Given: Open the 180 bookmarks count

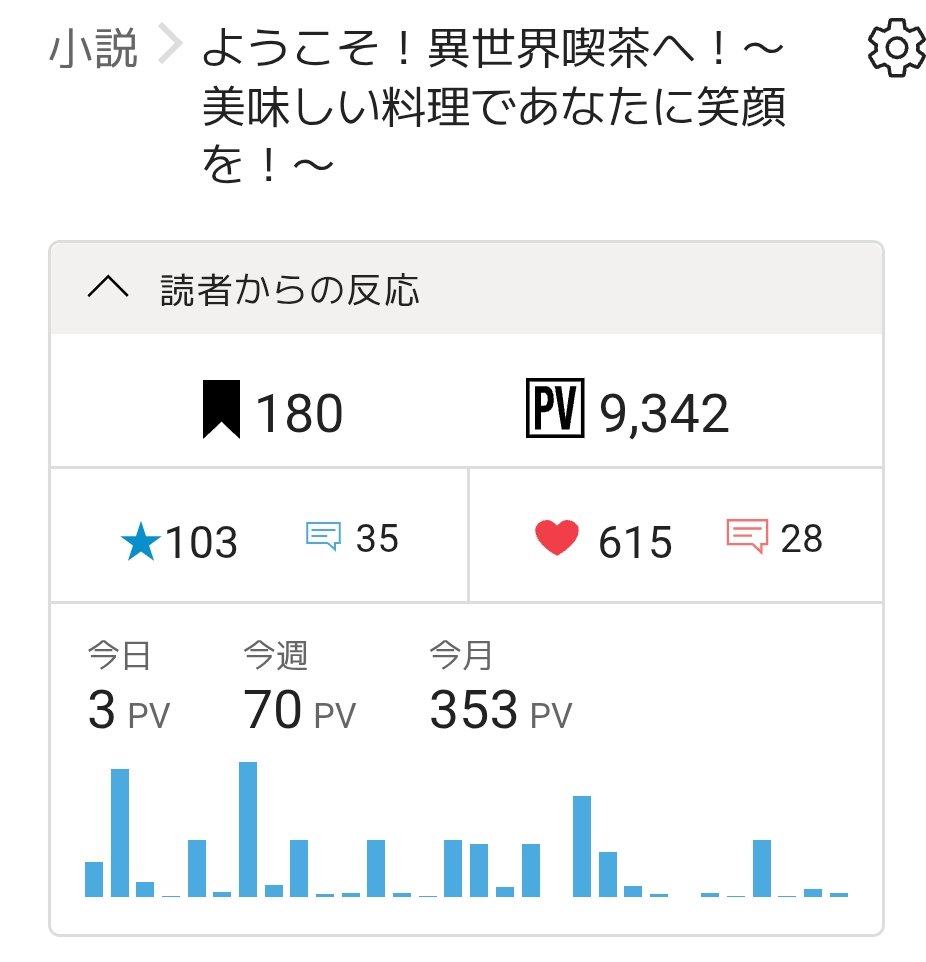Looking at the screenshot, I should 273,413.
